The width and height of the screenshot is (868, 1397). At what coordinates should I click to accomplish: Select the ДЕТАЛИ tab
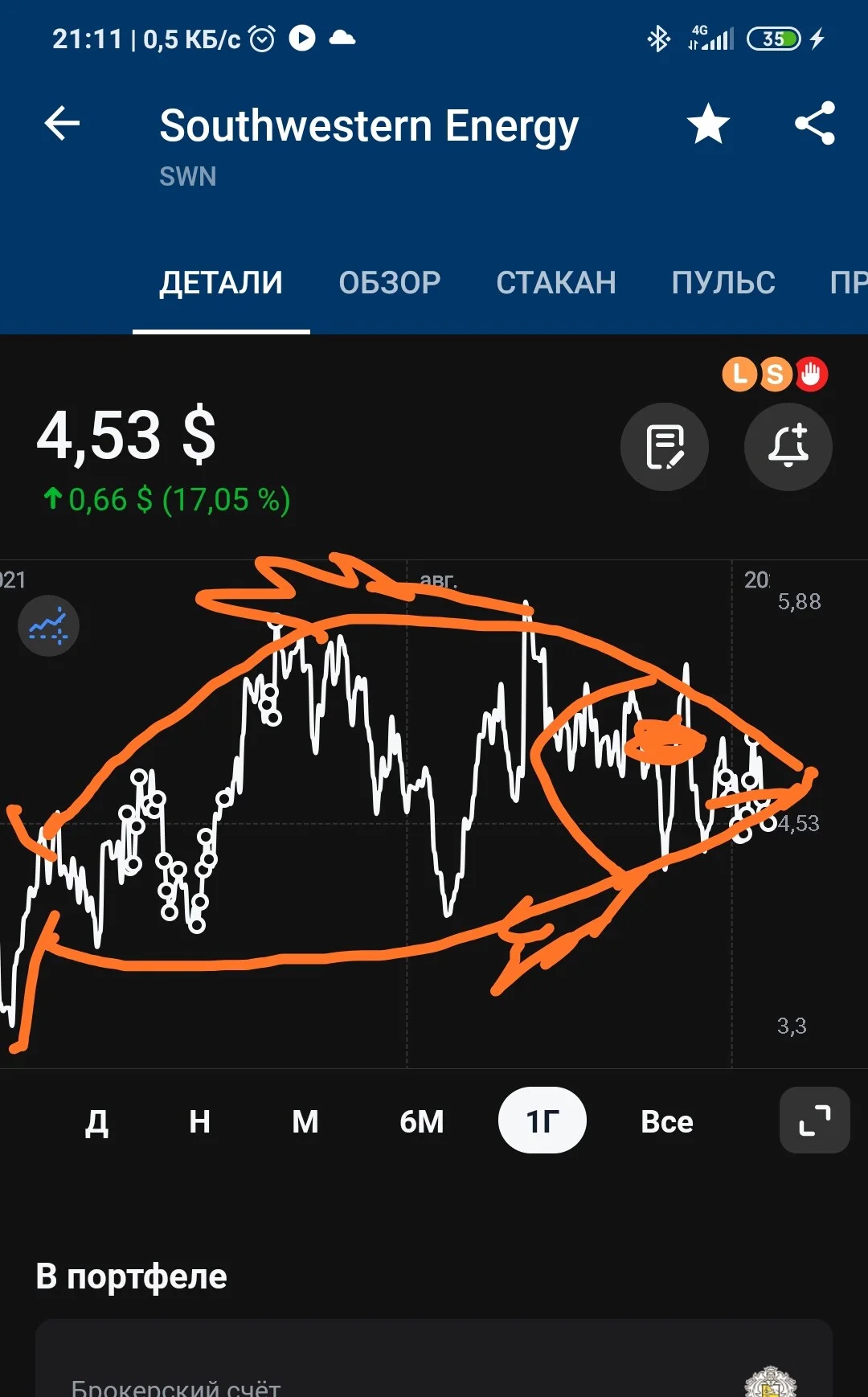221,282
